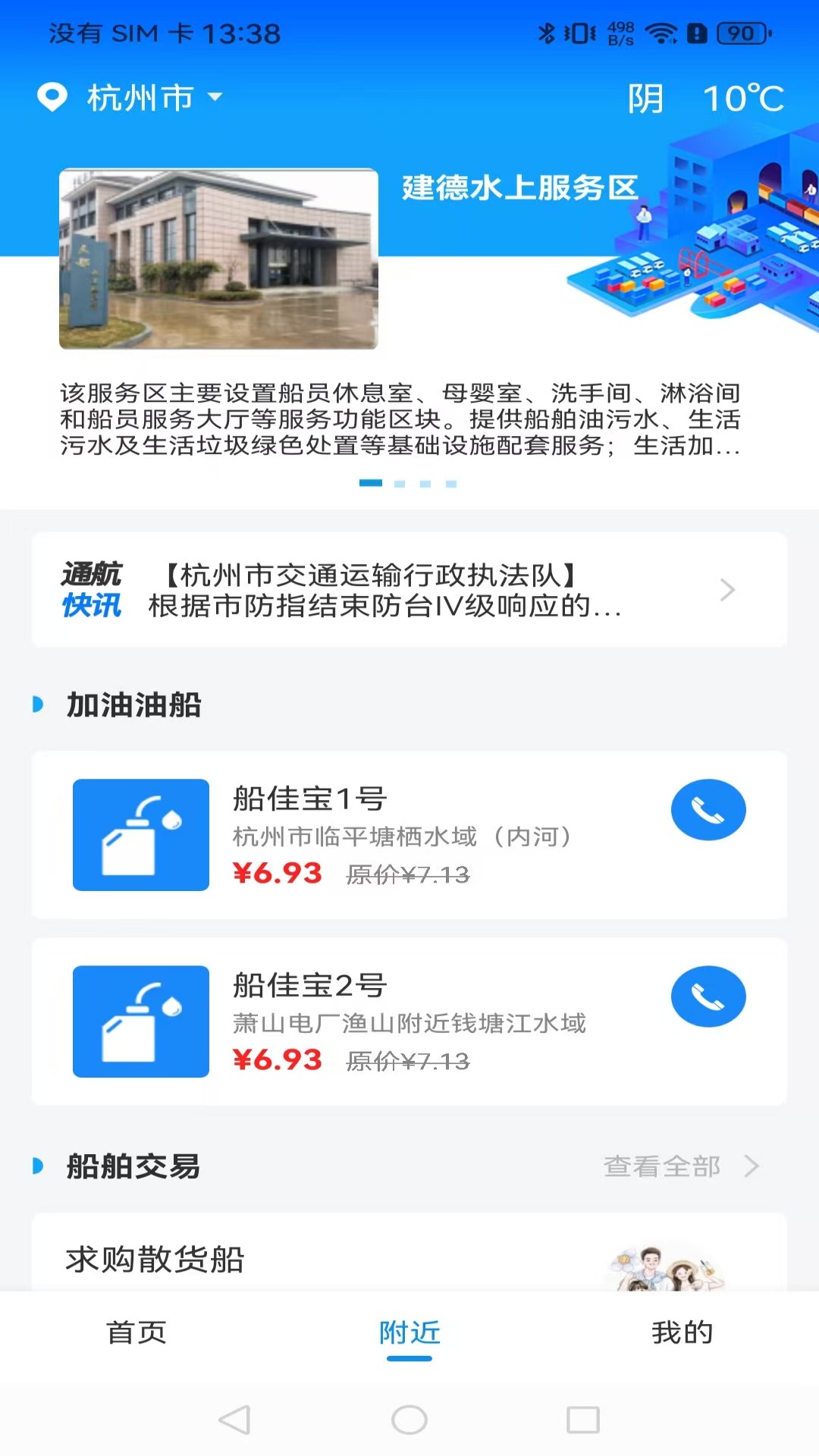Expand the 船舶交易 section via right chevron

(x=751, y=1166)
